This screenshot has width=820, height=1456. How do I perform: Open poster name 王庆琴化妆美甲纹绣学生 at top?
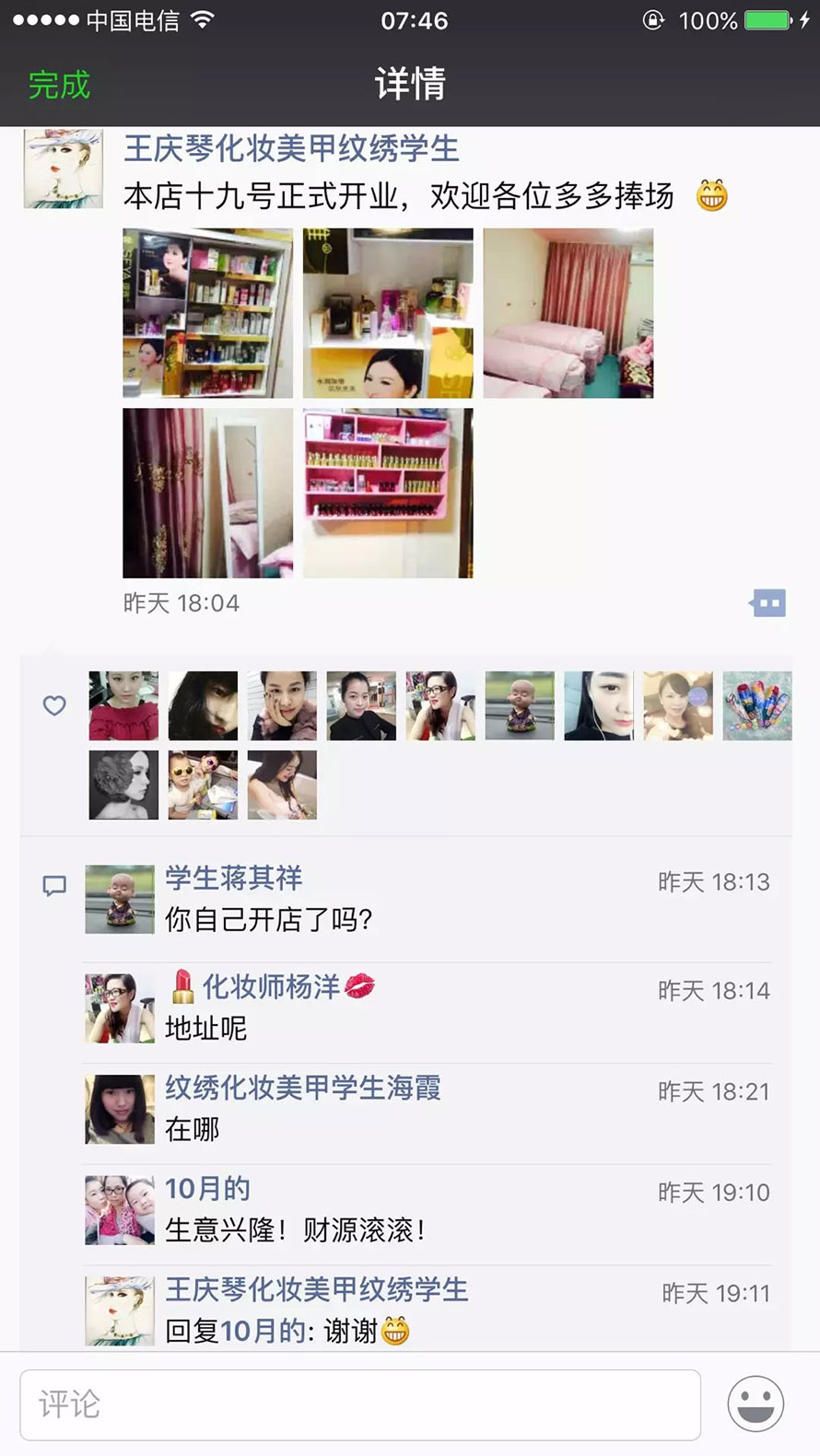click(x=291, y=148)
